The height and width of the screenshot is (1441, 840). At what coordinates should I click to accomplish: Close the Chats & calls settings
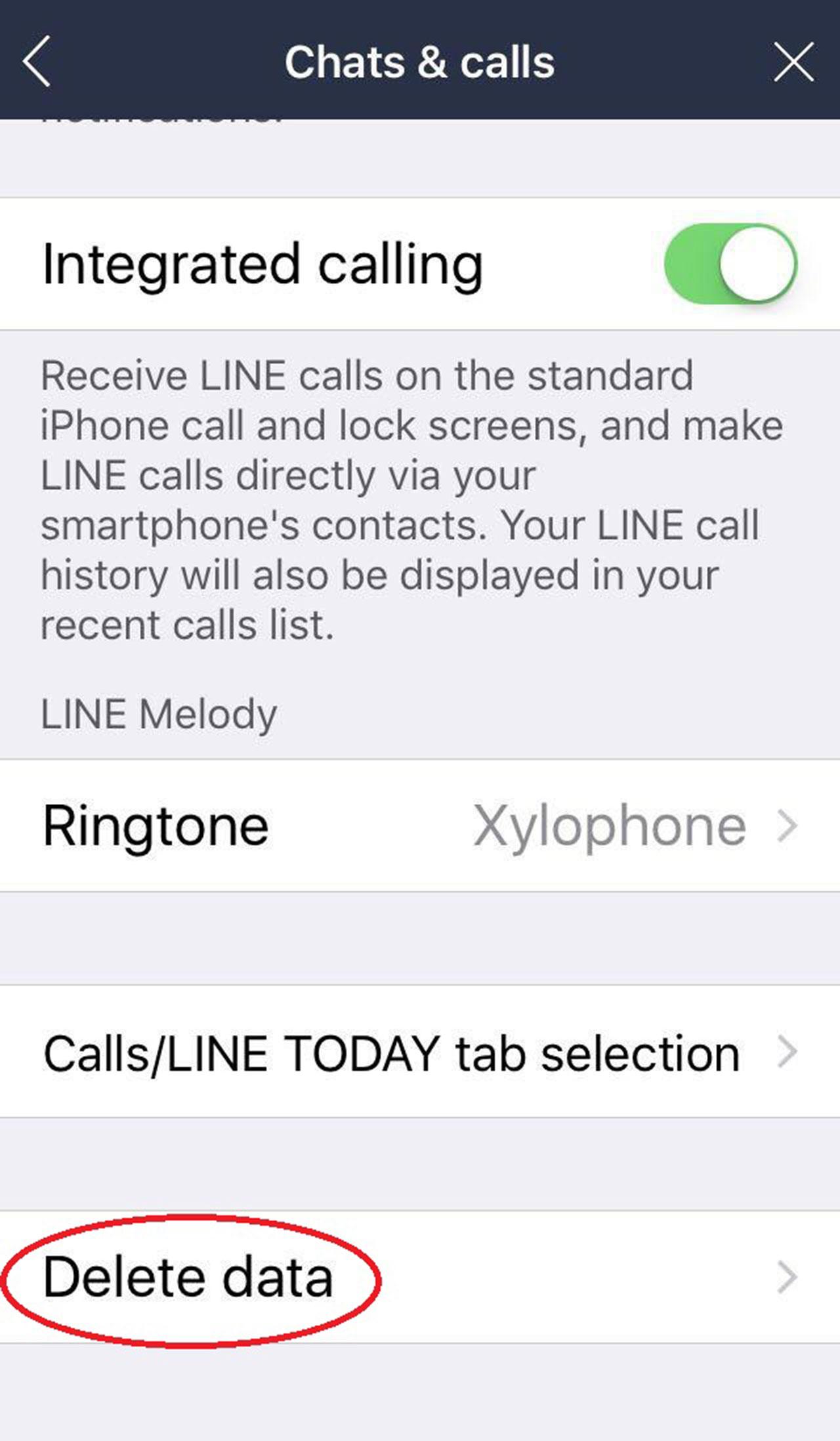point(794,62)
